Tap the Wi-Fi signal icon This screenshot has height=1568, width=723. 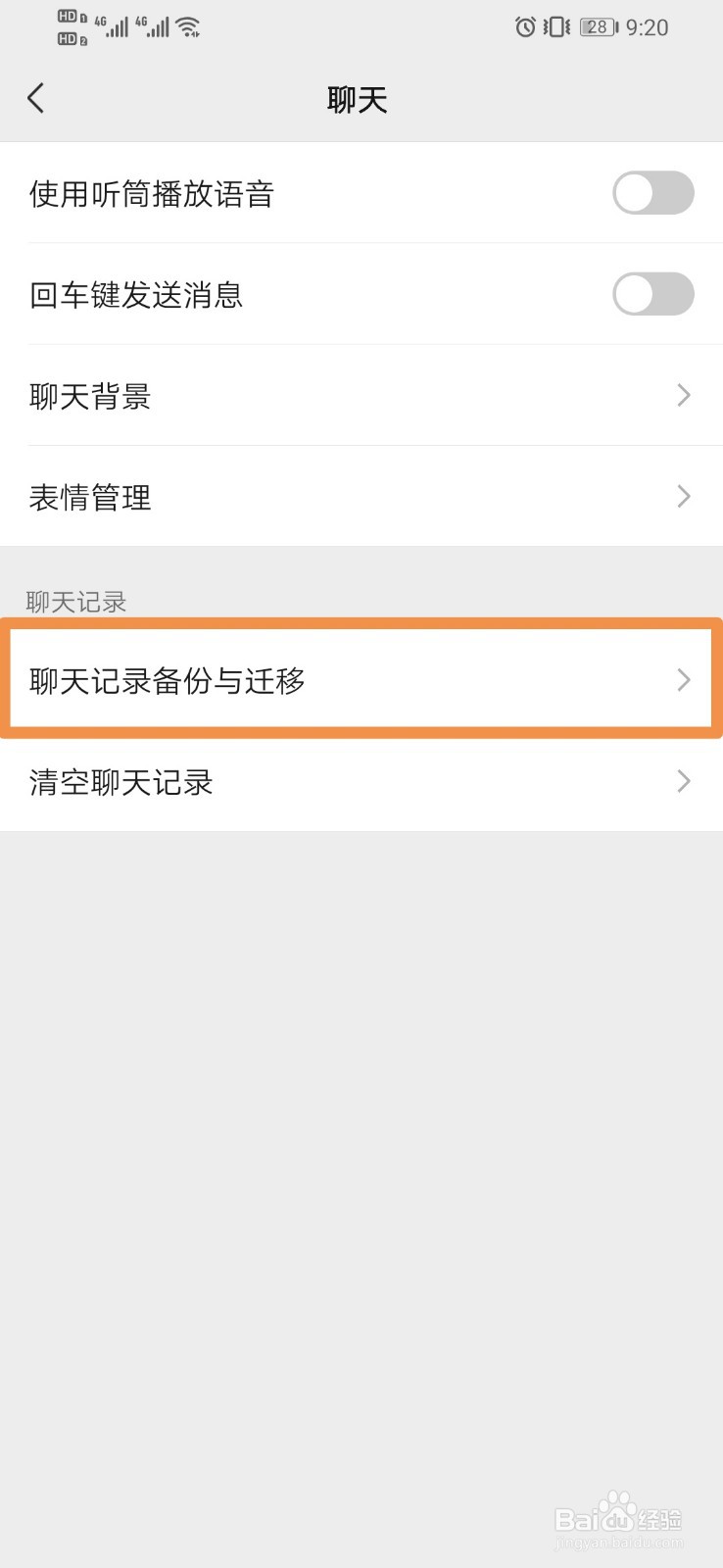[189, 25]
